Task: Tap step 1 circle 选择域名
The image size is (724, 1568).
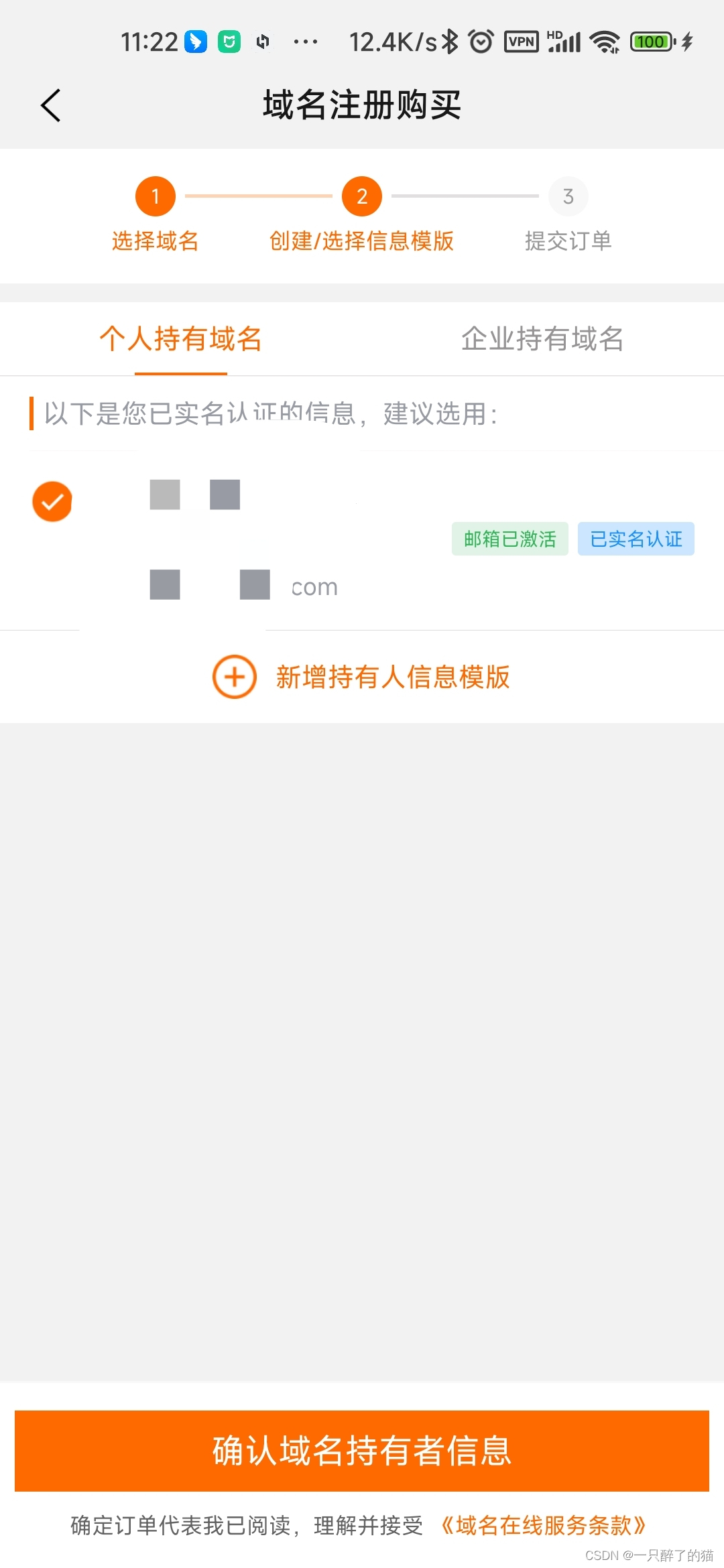Action: [x=155, y=196]
